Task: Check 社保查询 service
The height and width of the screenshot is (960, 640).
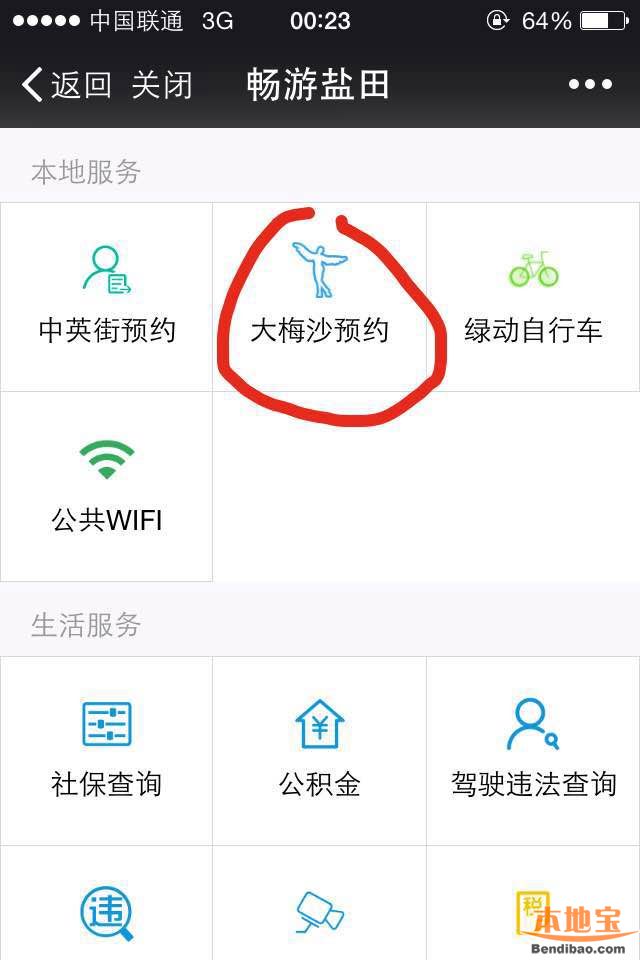Action: [x=106, y=750]
